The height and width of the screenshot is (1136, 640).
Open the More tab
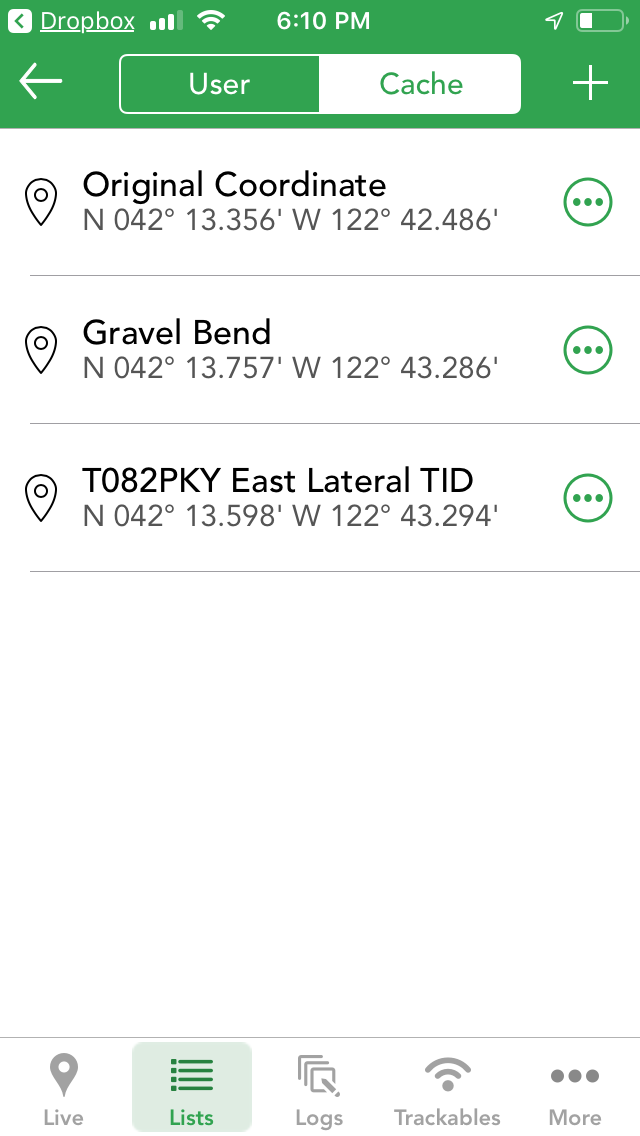click(575, 1089)
